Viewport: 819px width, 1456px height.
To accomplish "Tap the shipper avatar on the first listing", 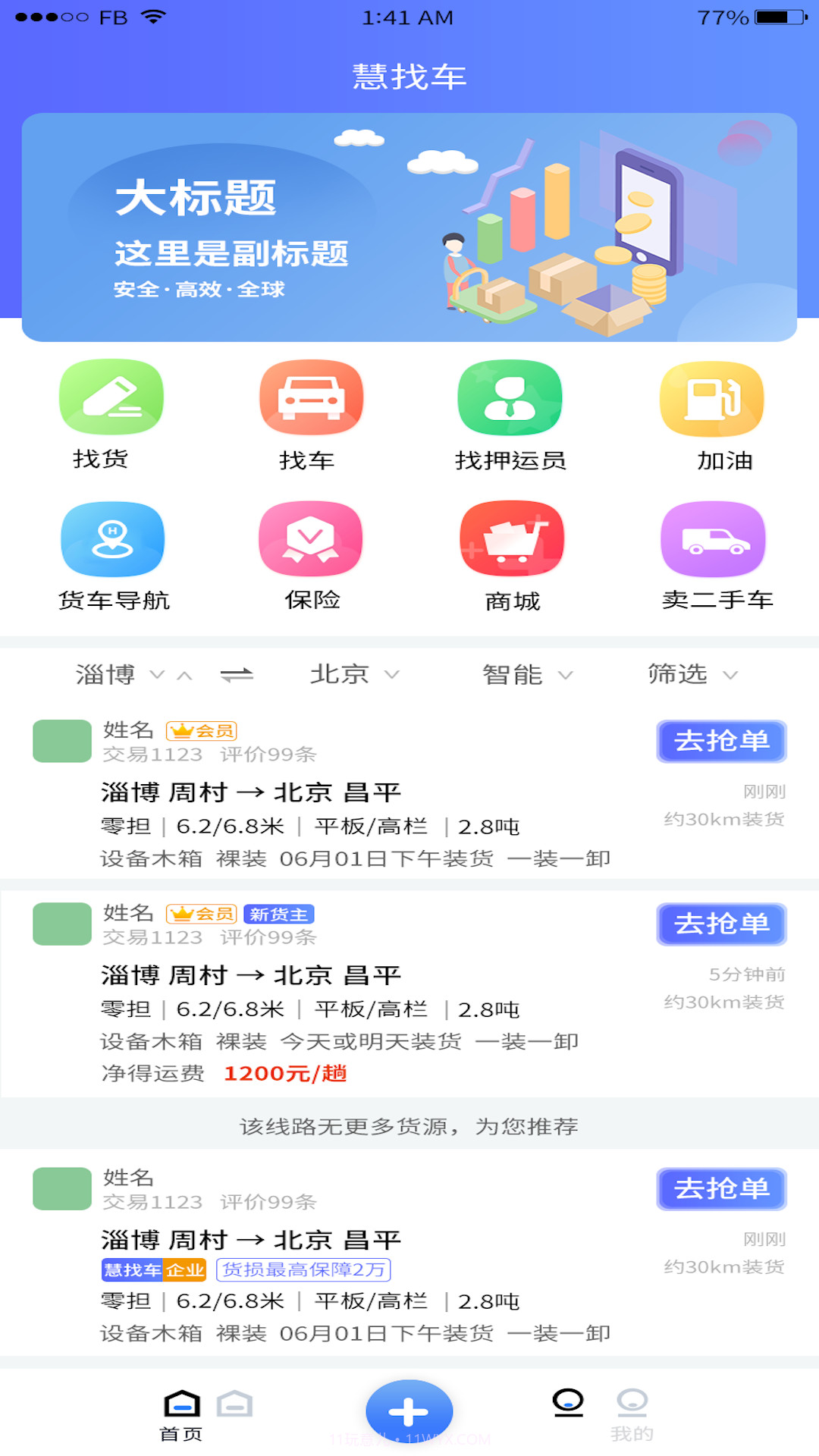I will click(61, 741).
